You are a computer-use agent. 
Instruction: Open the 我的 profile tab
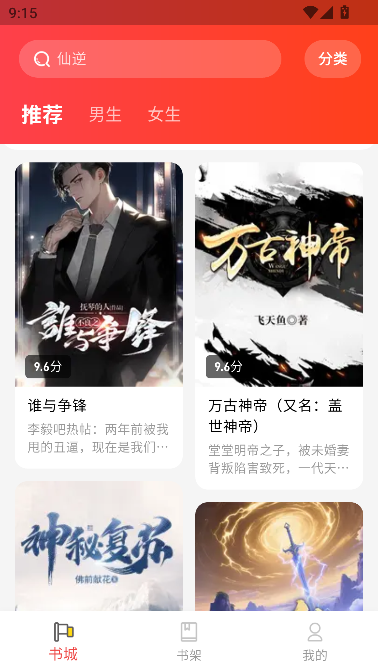coord(315,642)
